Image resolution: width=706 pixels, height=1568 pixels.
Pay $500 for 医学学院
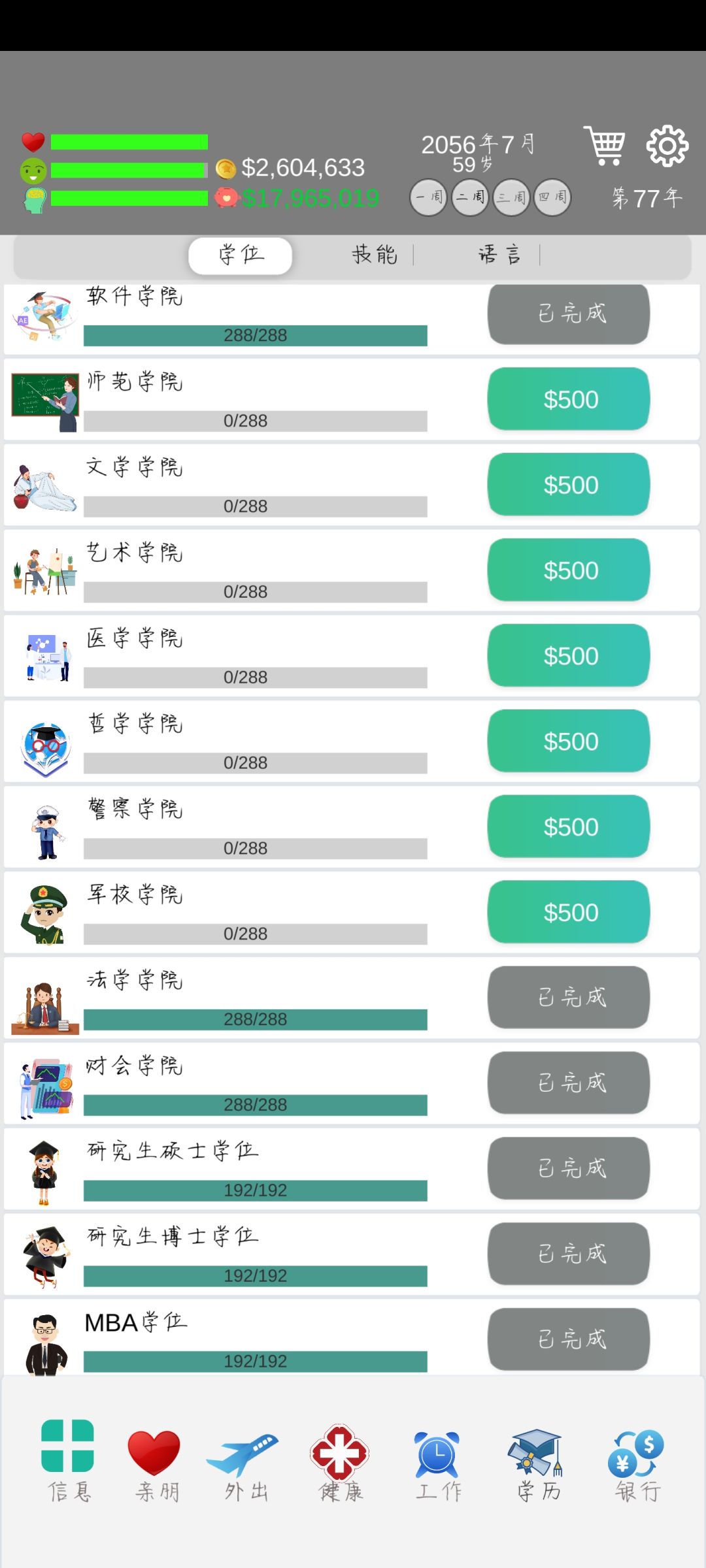[569, 655]
